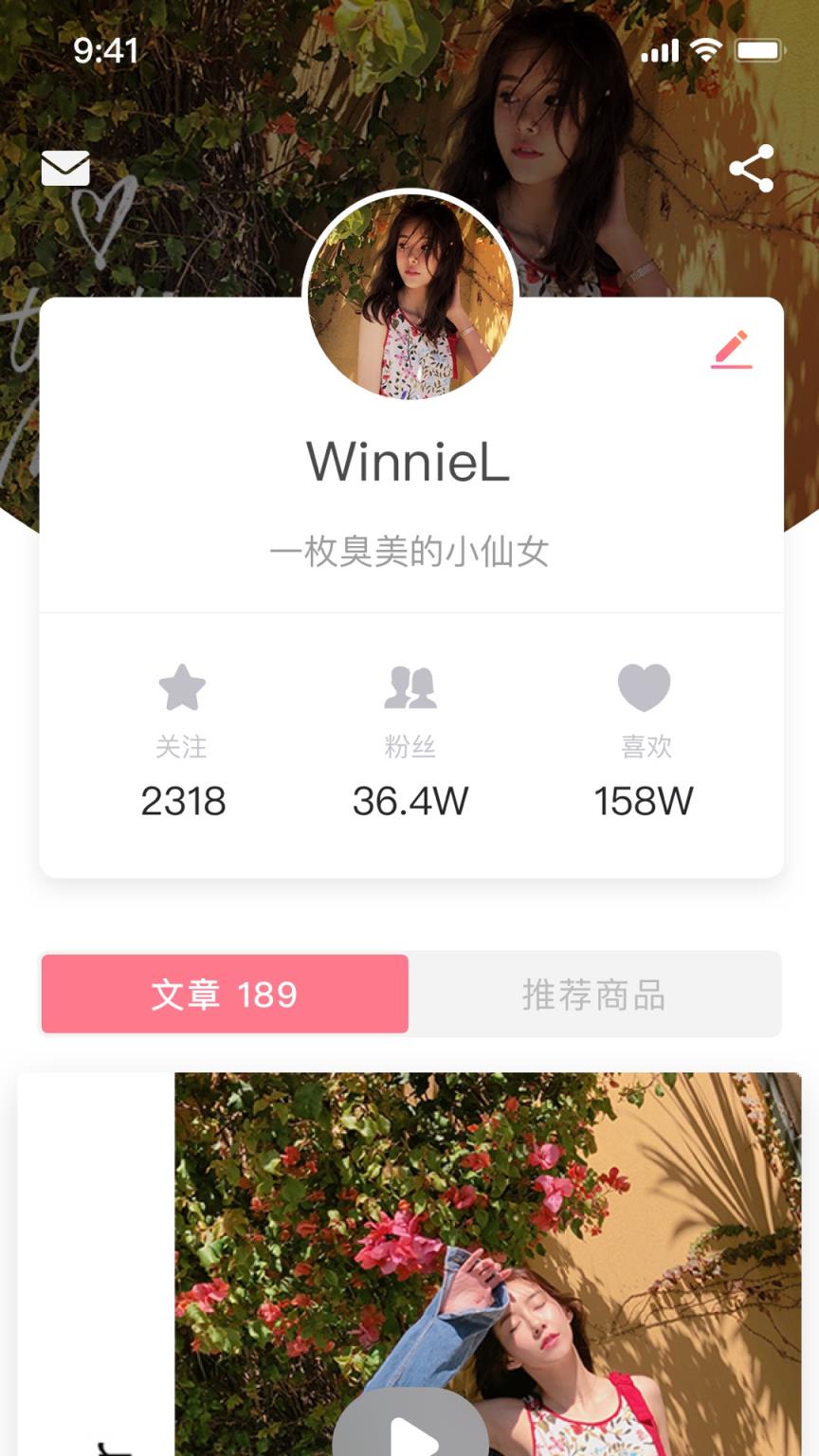The width and height of the screenshot is (819, 1456).
Task: Click the share icon at top right
Action: (x=752, y=168)
